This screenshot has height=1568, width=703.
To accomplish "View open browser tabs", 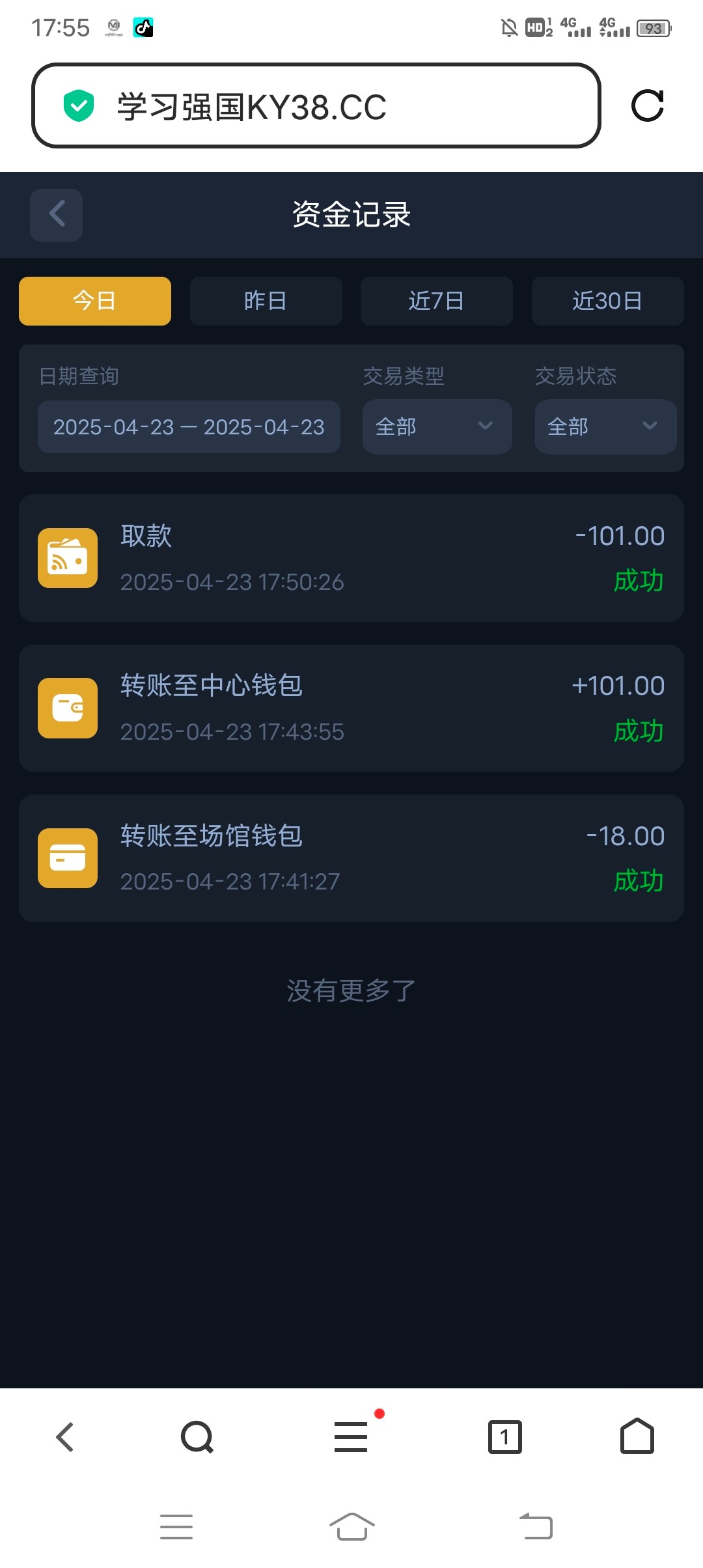I will point(505,1437).
